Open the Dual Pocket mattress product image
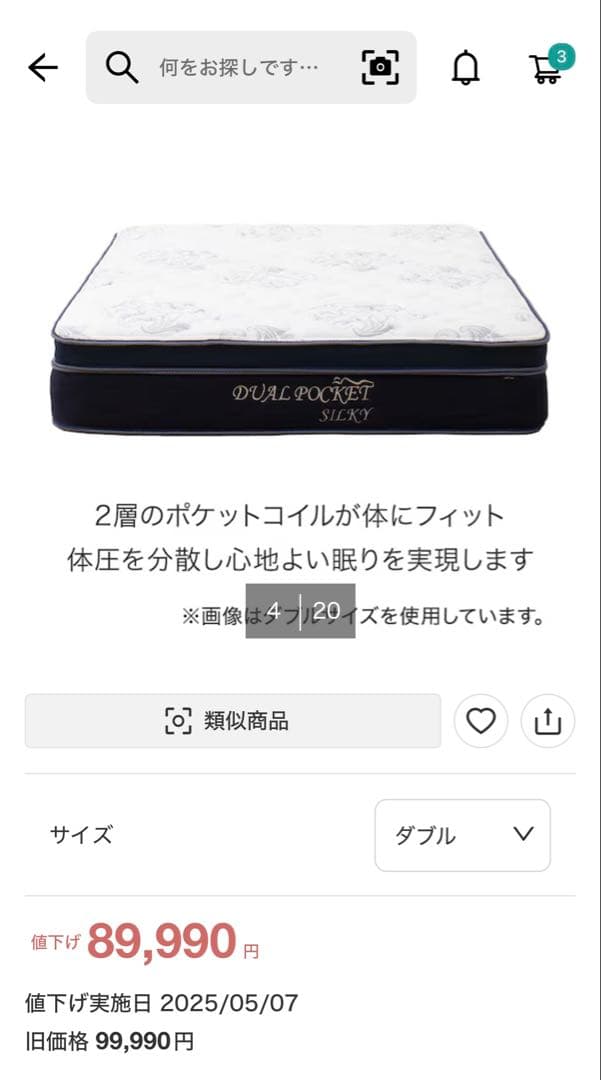 pos(300,330)
